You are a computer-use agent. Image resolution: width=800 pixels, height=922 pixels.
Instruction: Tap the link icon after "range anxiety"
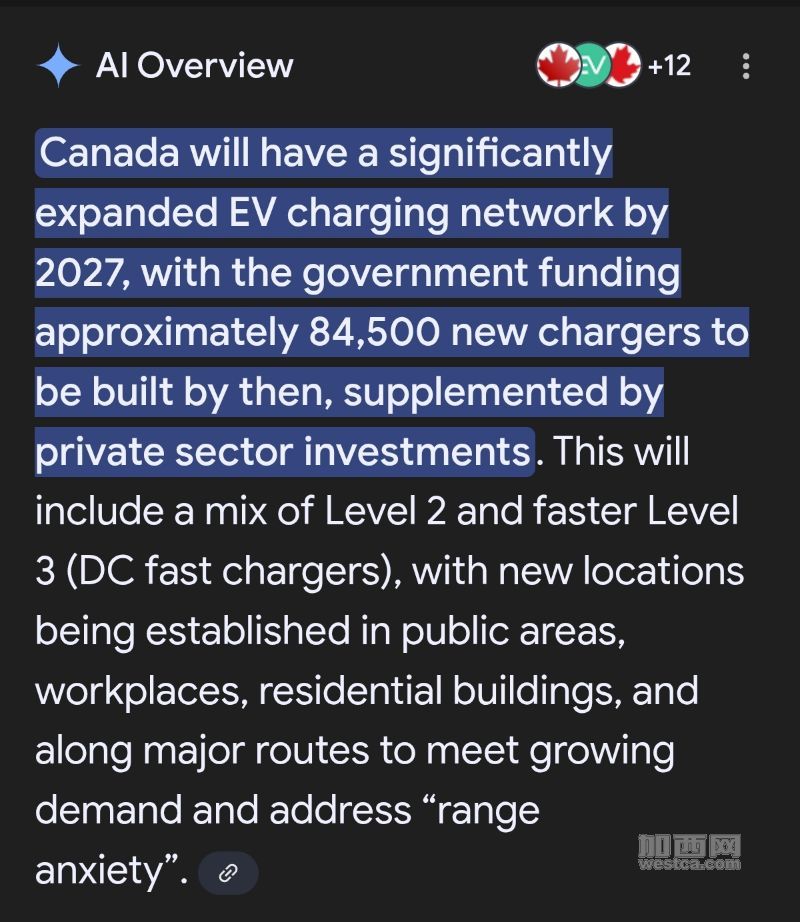click(228, 873)
